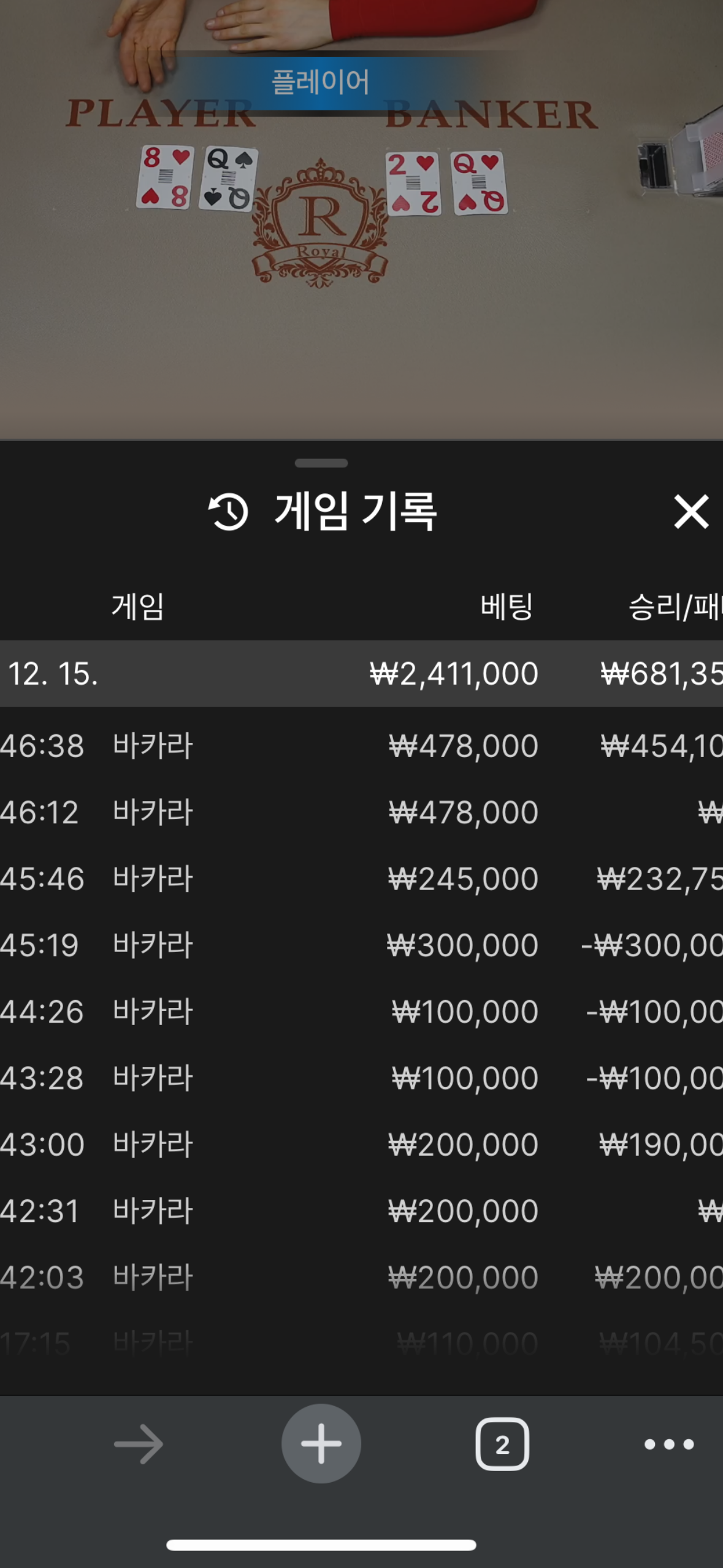Open the 45:46 바카라 record
Image resolution: width=723 pixels, height=1568 pixels.
click(361, 878)
